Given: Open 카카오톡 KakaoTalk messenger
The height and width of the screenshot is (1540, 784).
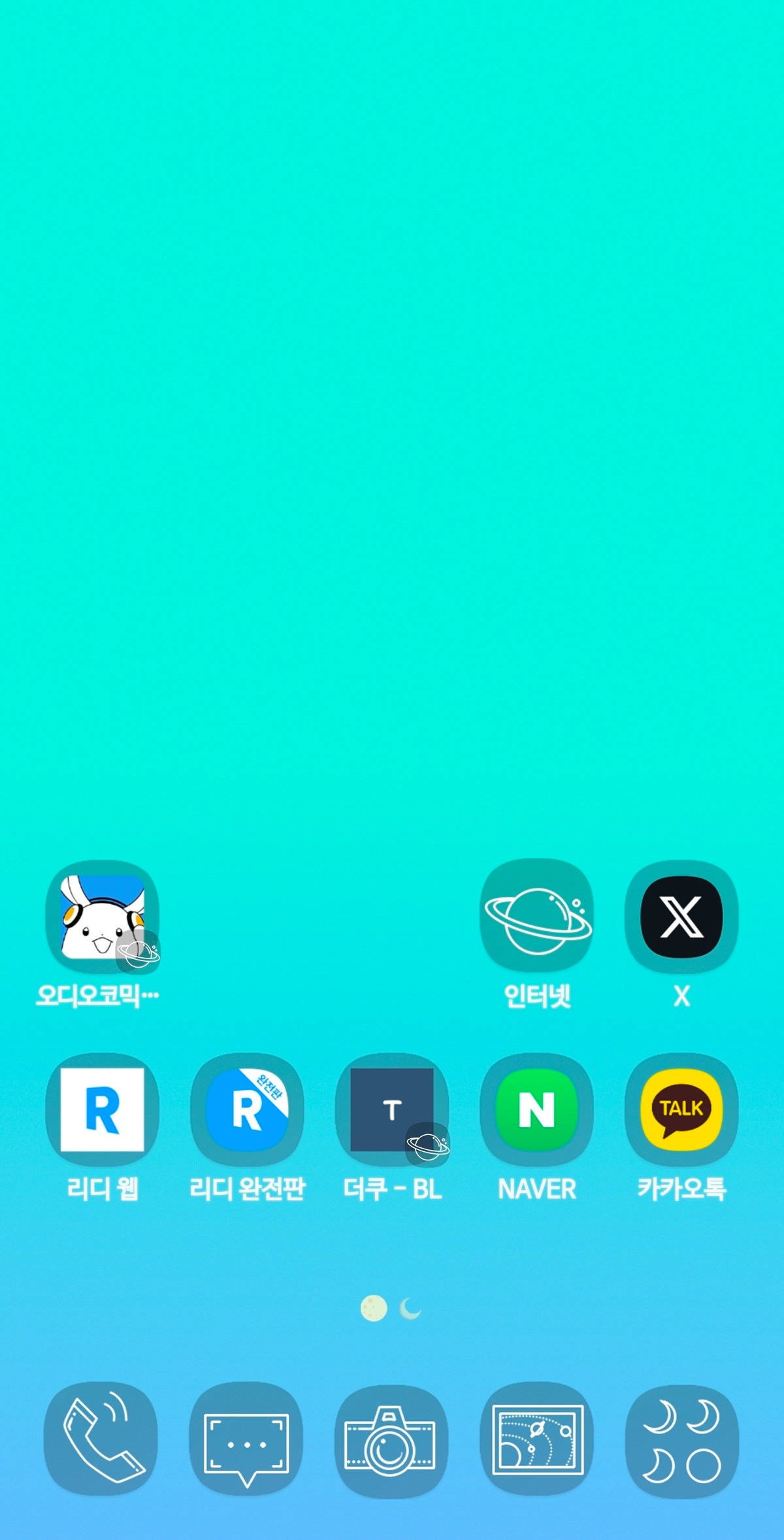Looking at the screenshot, I should tap(681, 1109).
